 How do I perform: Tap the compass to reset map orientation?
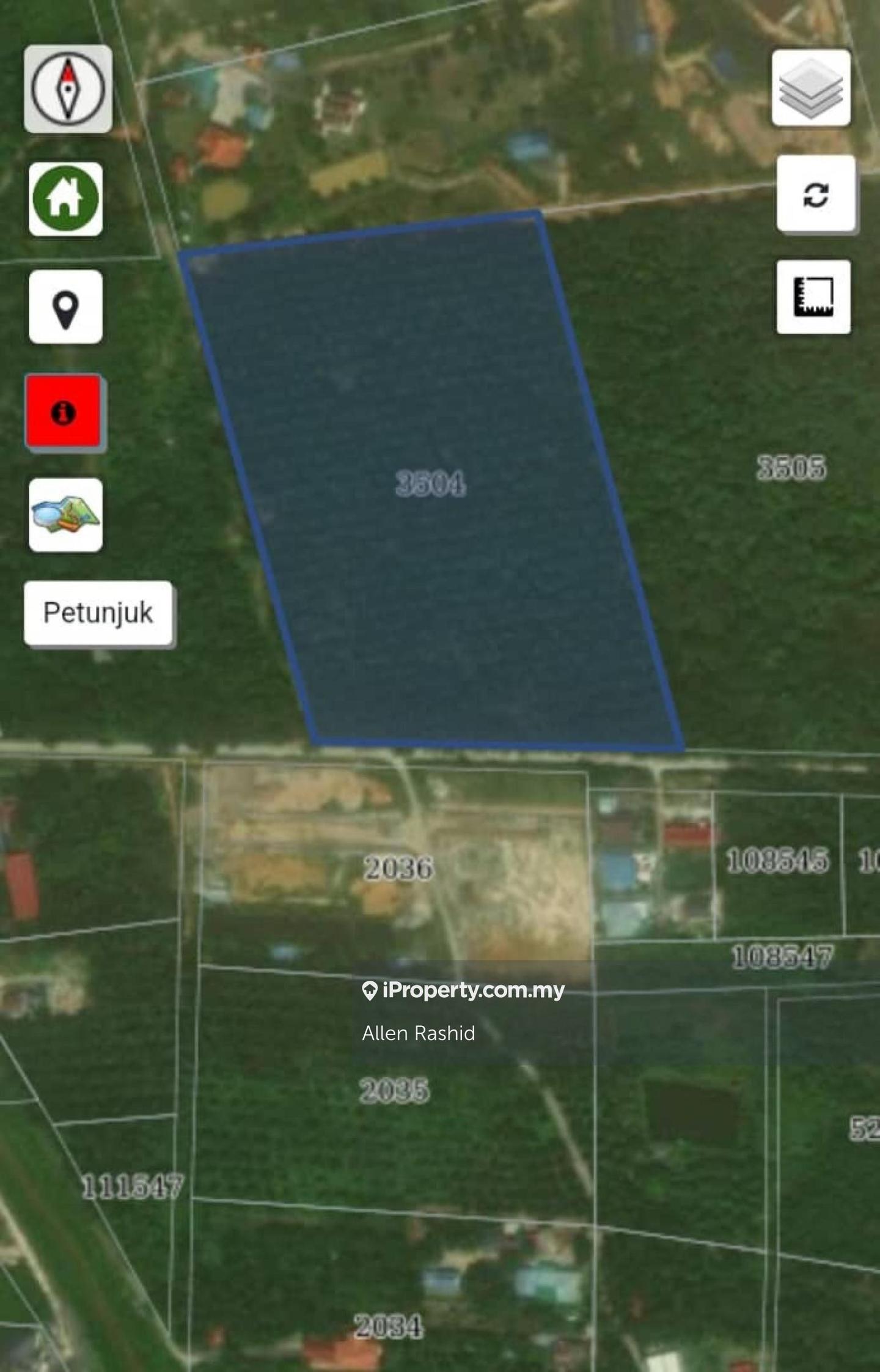[x=68, y=89]
